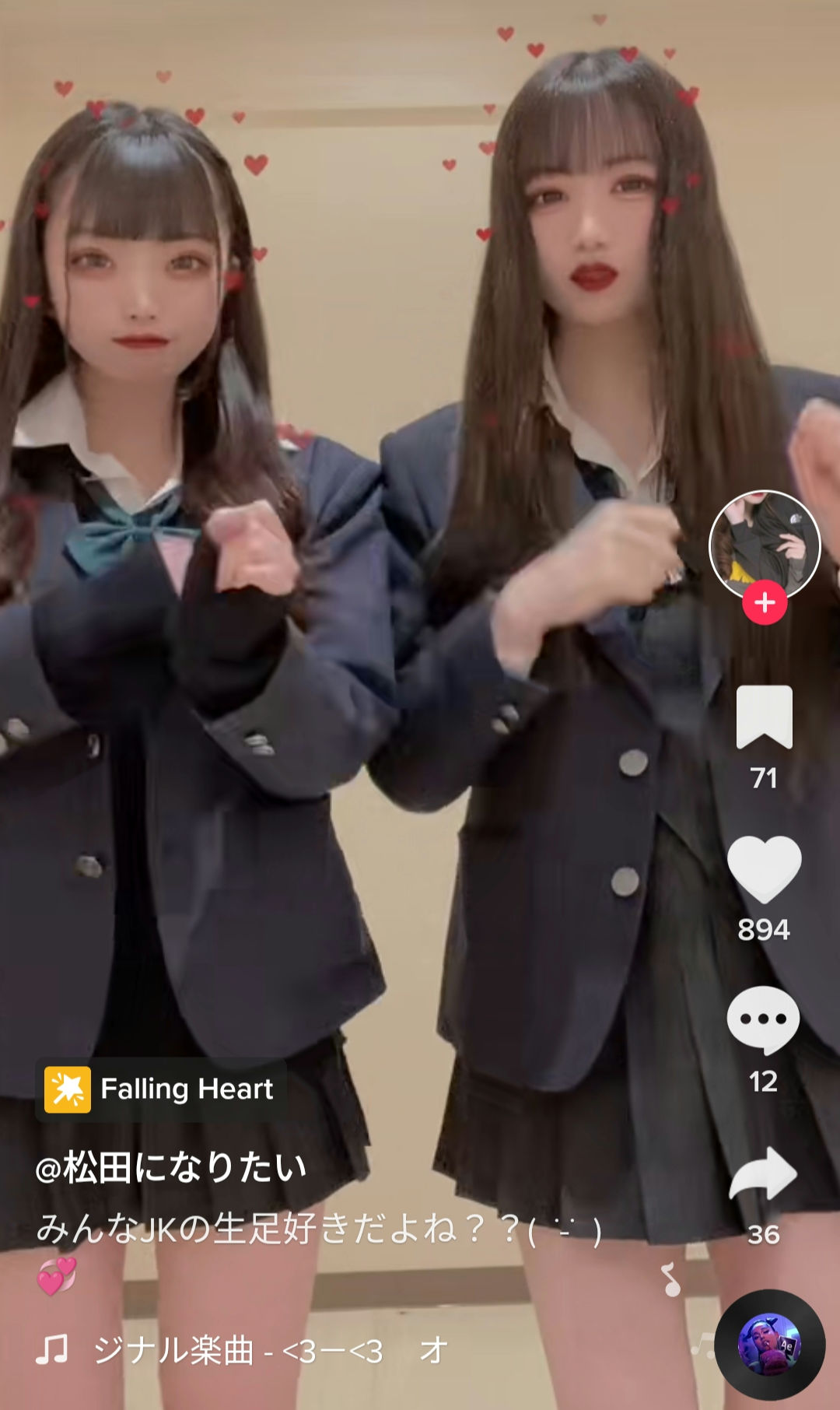Open the Falling Heart effect
This screenshot has height=1410, width=840.
(x=161, y=1089)
